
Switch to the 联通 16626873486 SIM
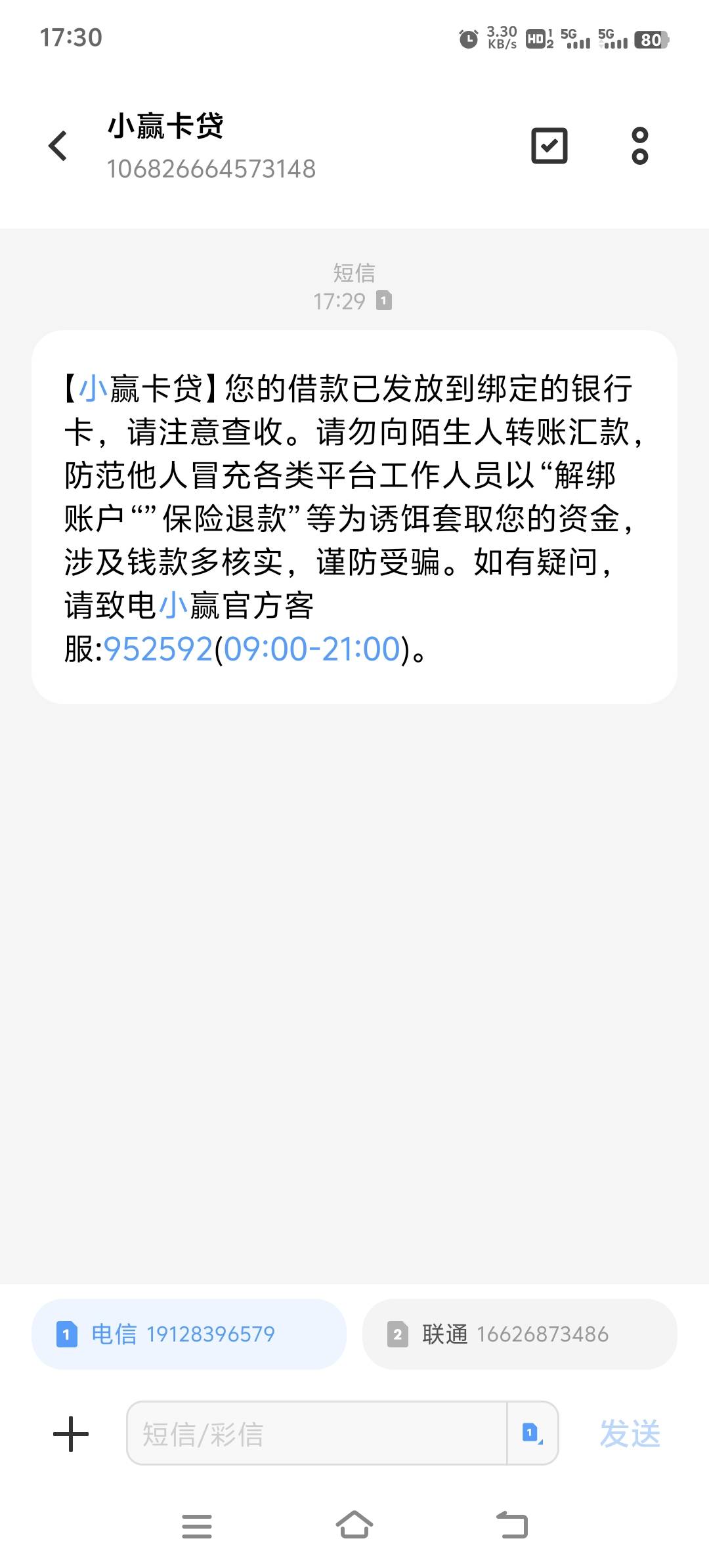click(x=519, y=1334)
